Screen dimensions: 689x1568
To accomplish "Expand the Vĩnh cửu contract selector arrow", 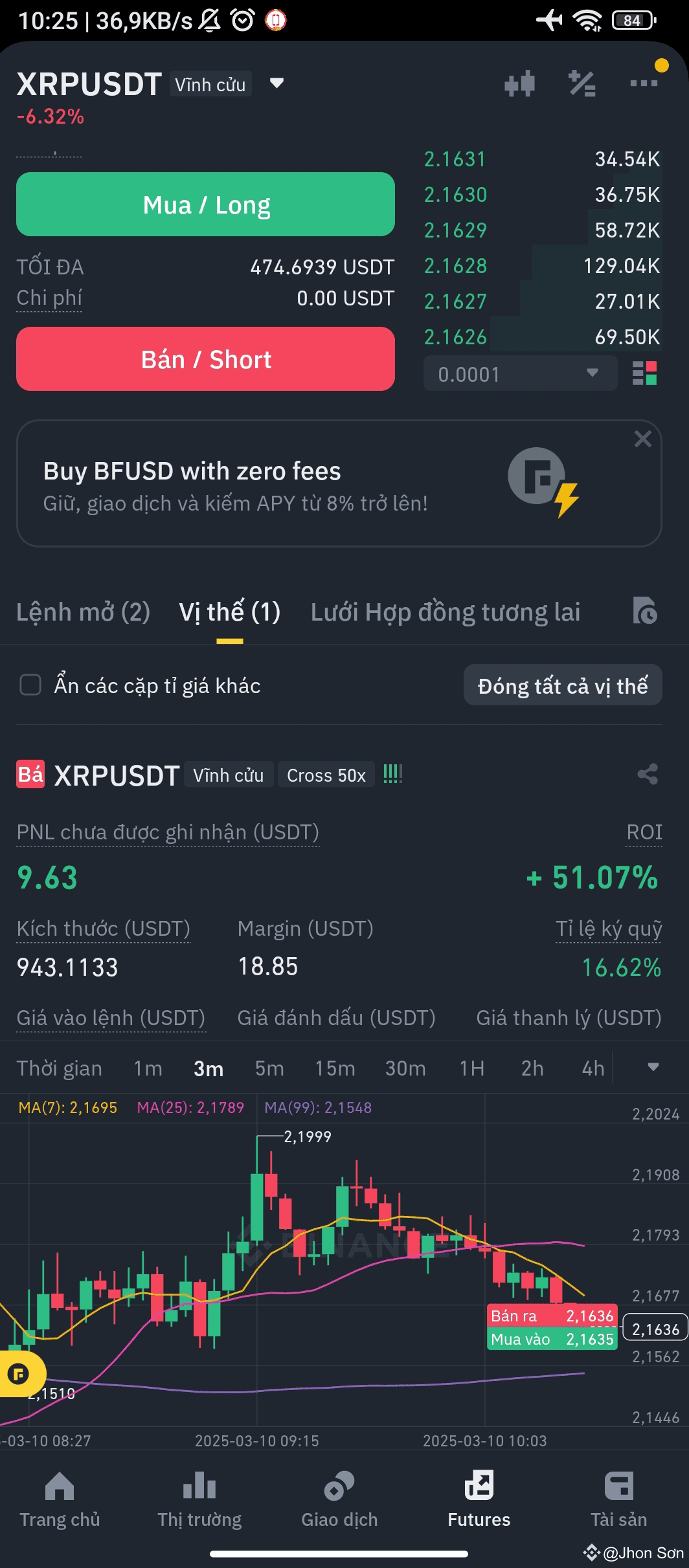I will tap(275, 84).
